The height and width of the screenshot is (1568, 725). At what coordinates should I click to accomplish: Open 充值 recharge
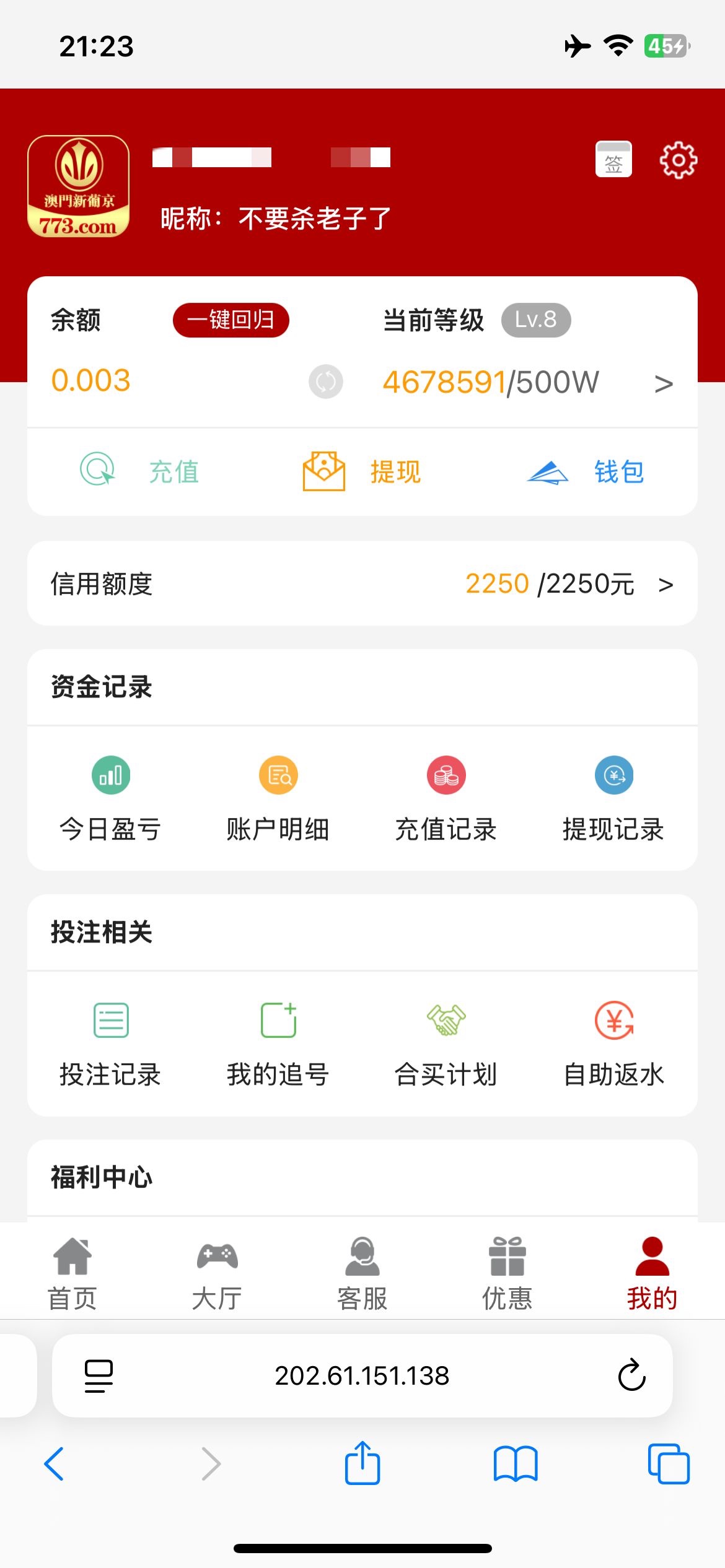click(x=139, y=471)
